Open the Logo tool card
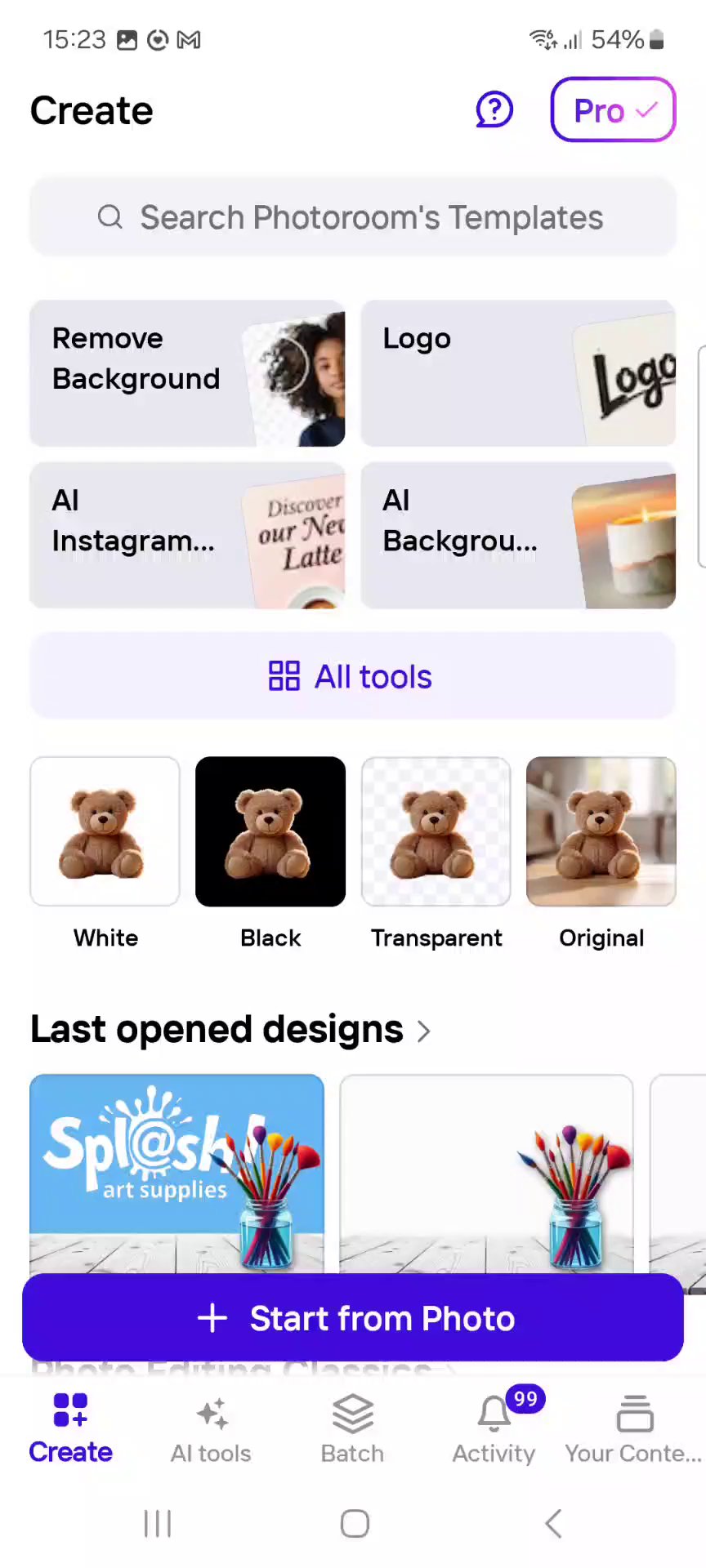 518,373
